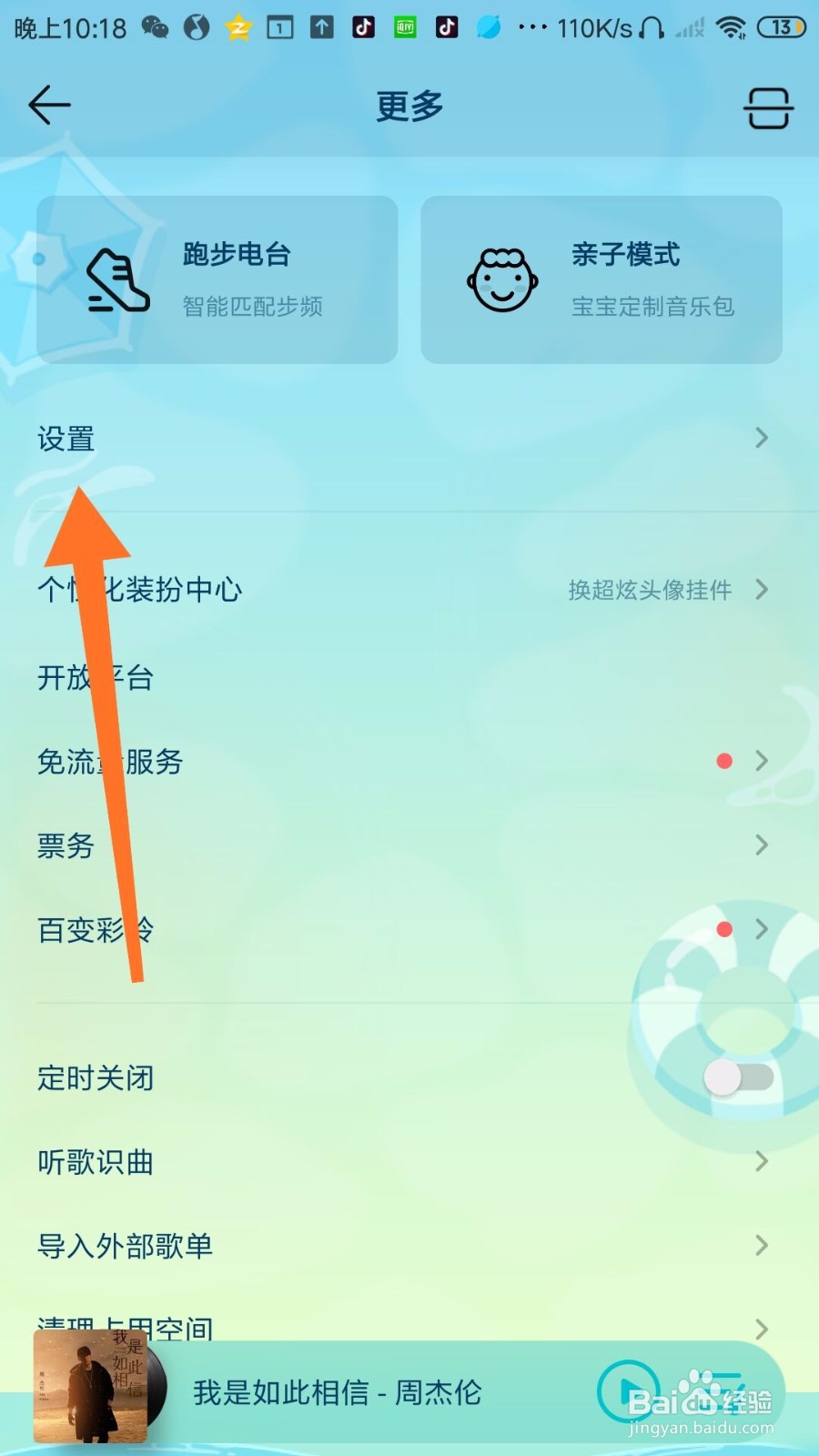Open 跑步电台 (running radio) card
The width and height of the screenshot is (819, 1456).
217,278
